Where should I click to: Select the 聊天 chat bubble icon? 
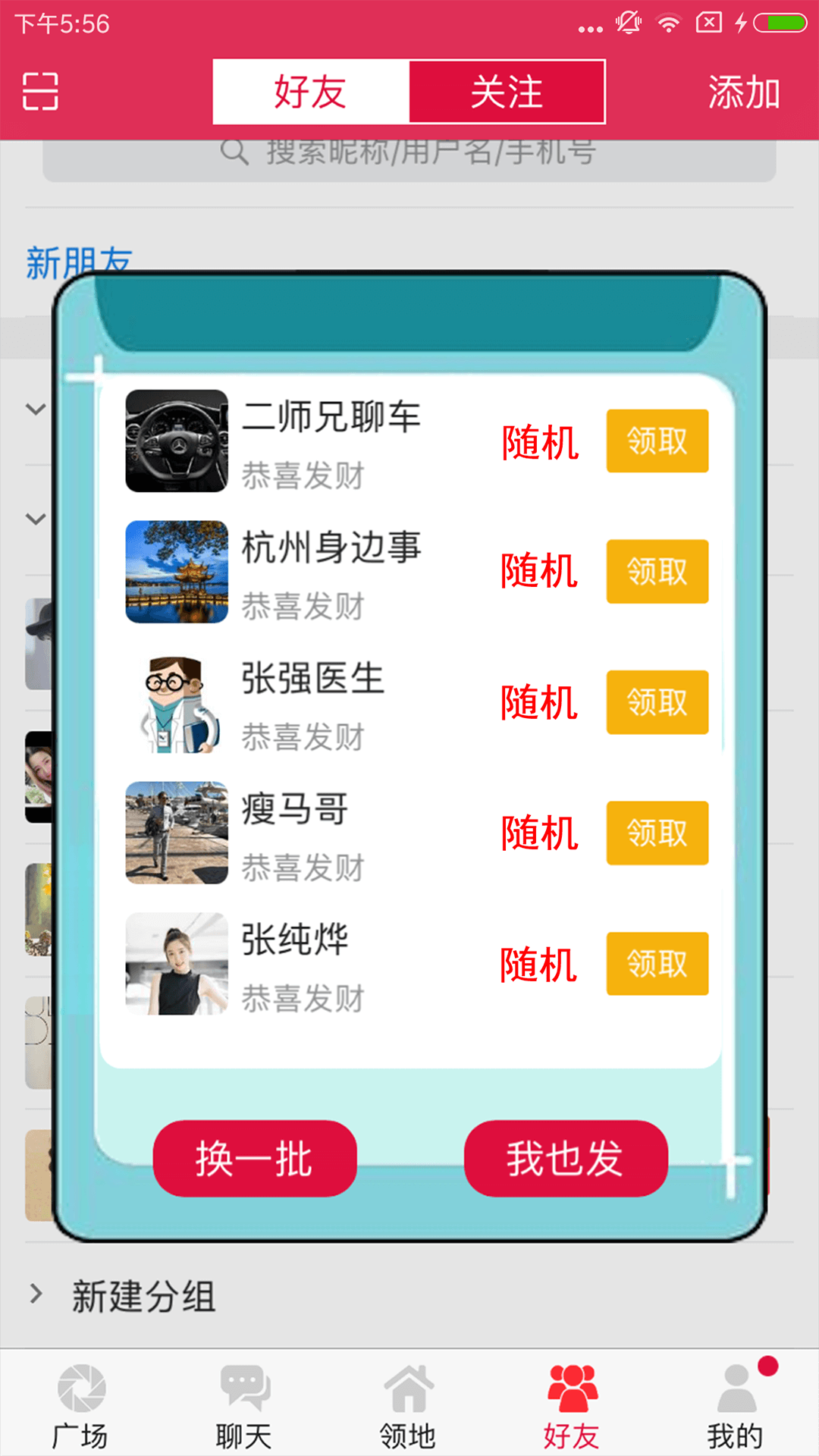pyautogui.click(x=243, y=1399)
